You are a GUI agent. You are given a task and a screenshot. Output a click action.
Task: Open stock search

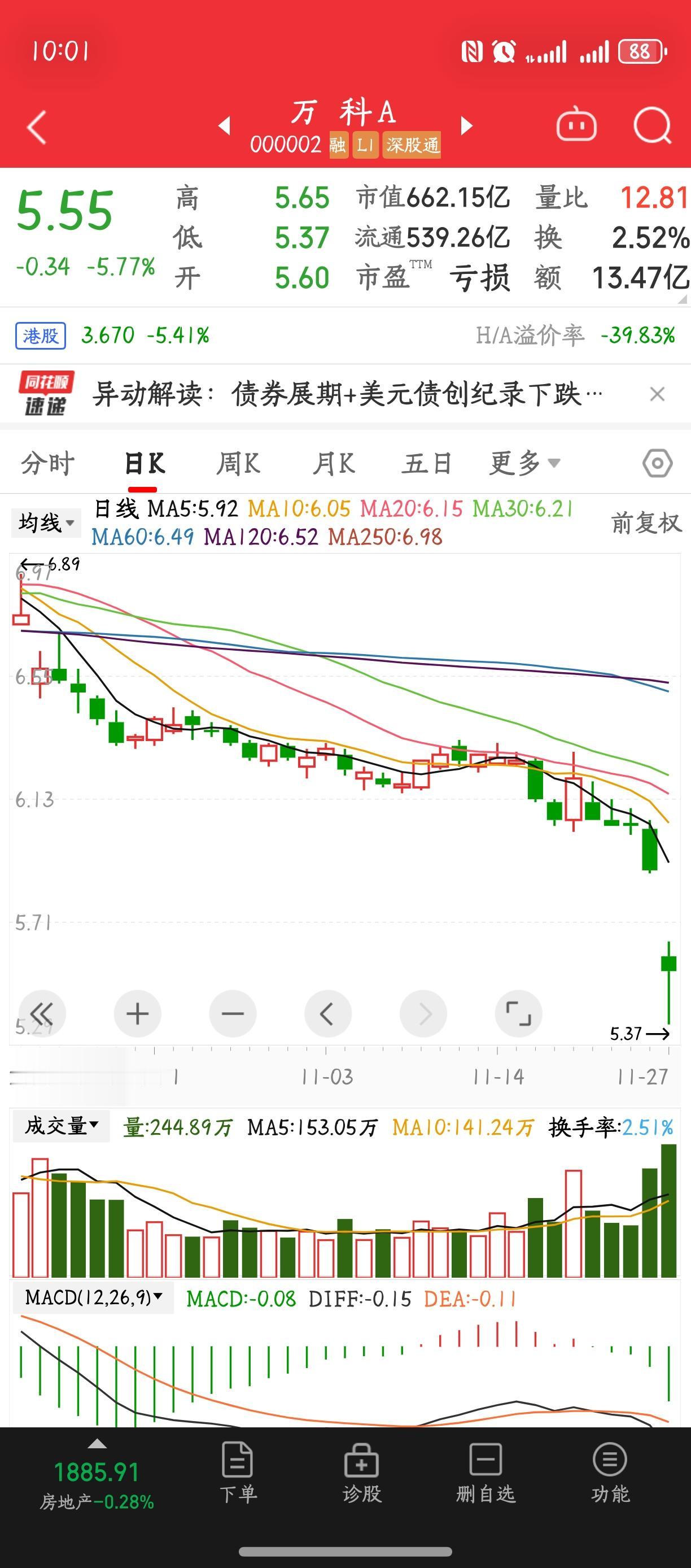[652, 126]
